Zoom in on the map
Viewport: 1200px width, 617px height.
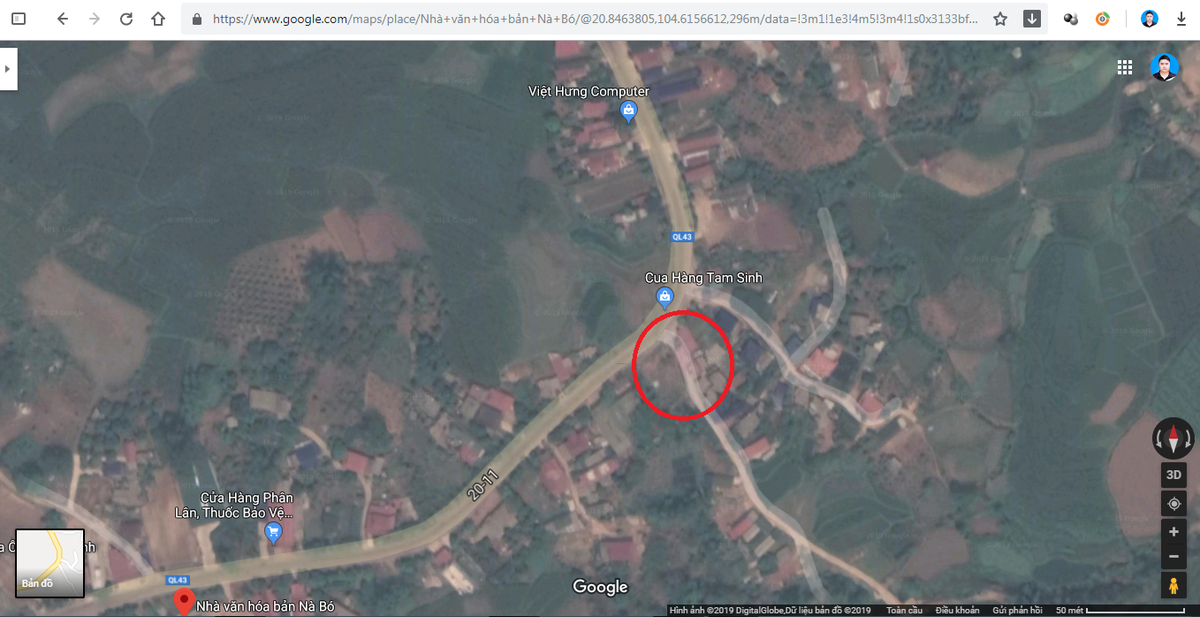point(1173,532)
